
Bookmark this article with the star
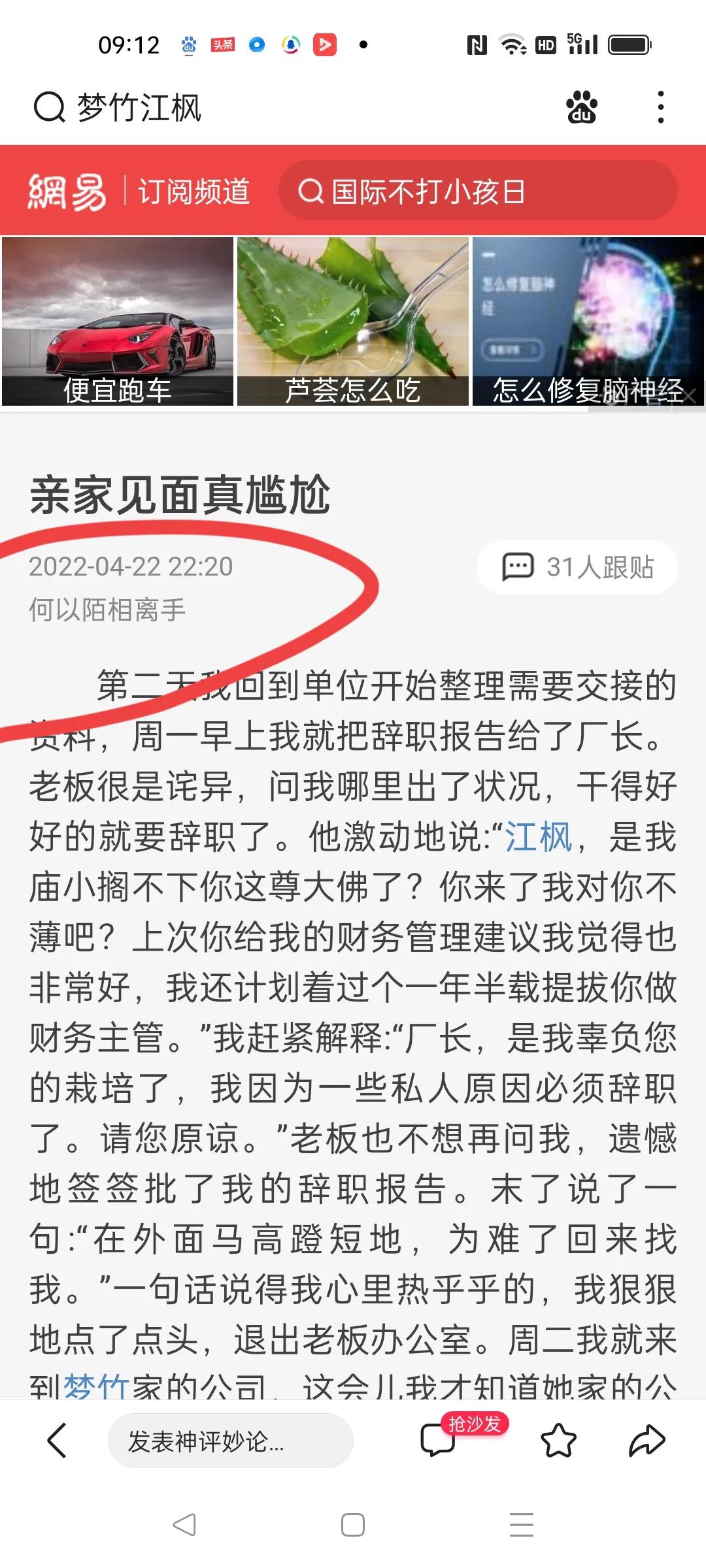[558, 1440]
